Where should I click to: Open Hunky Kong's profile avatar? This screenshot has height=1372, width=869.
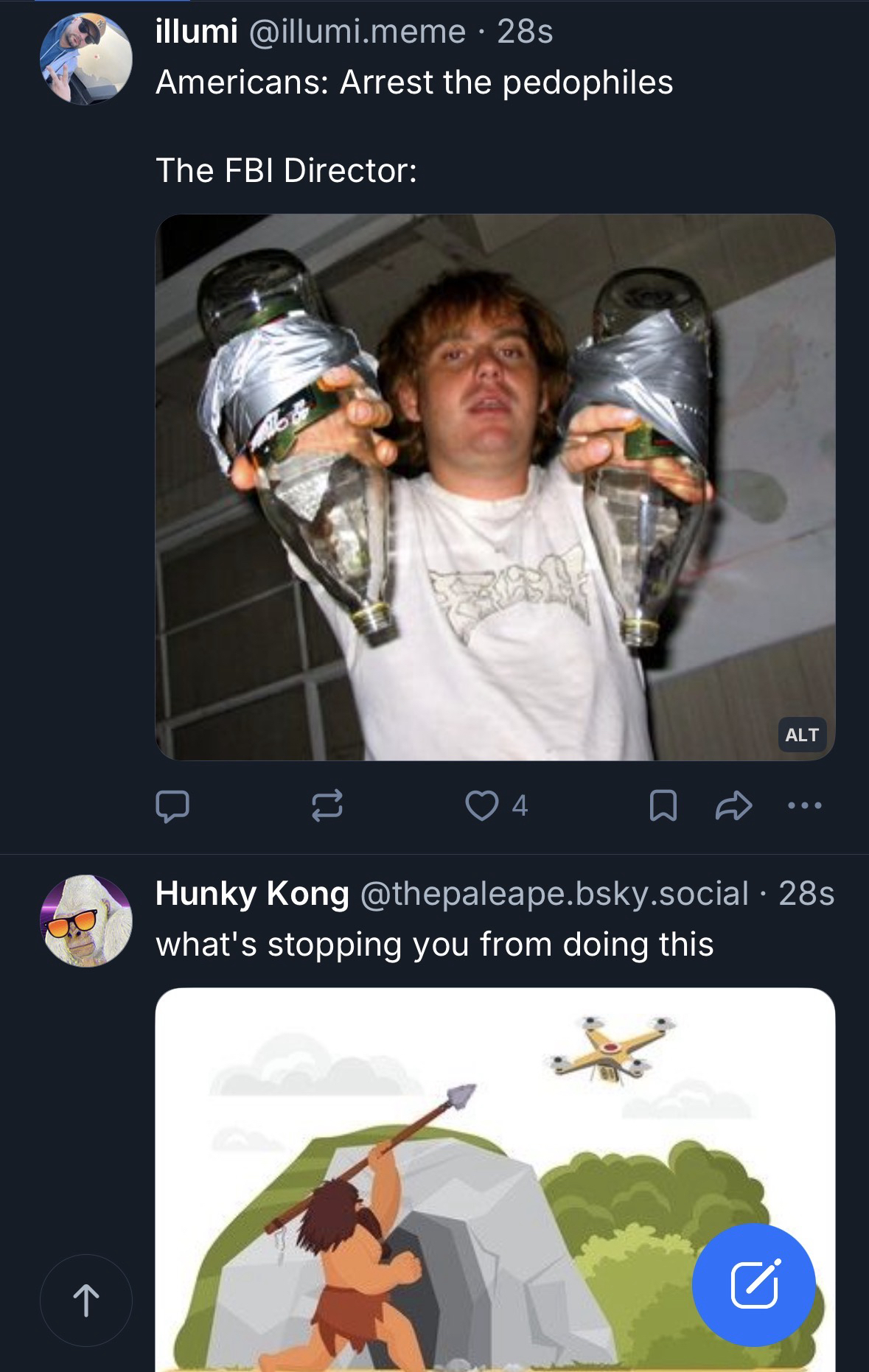tap(85, 920)
